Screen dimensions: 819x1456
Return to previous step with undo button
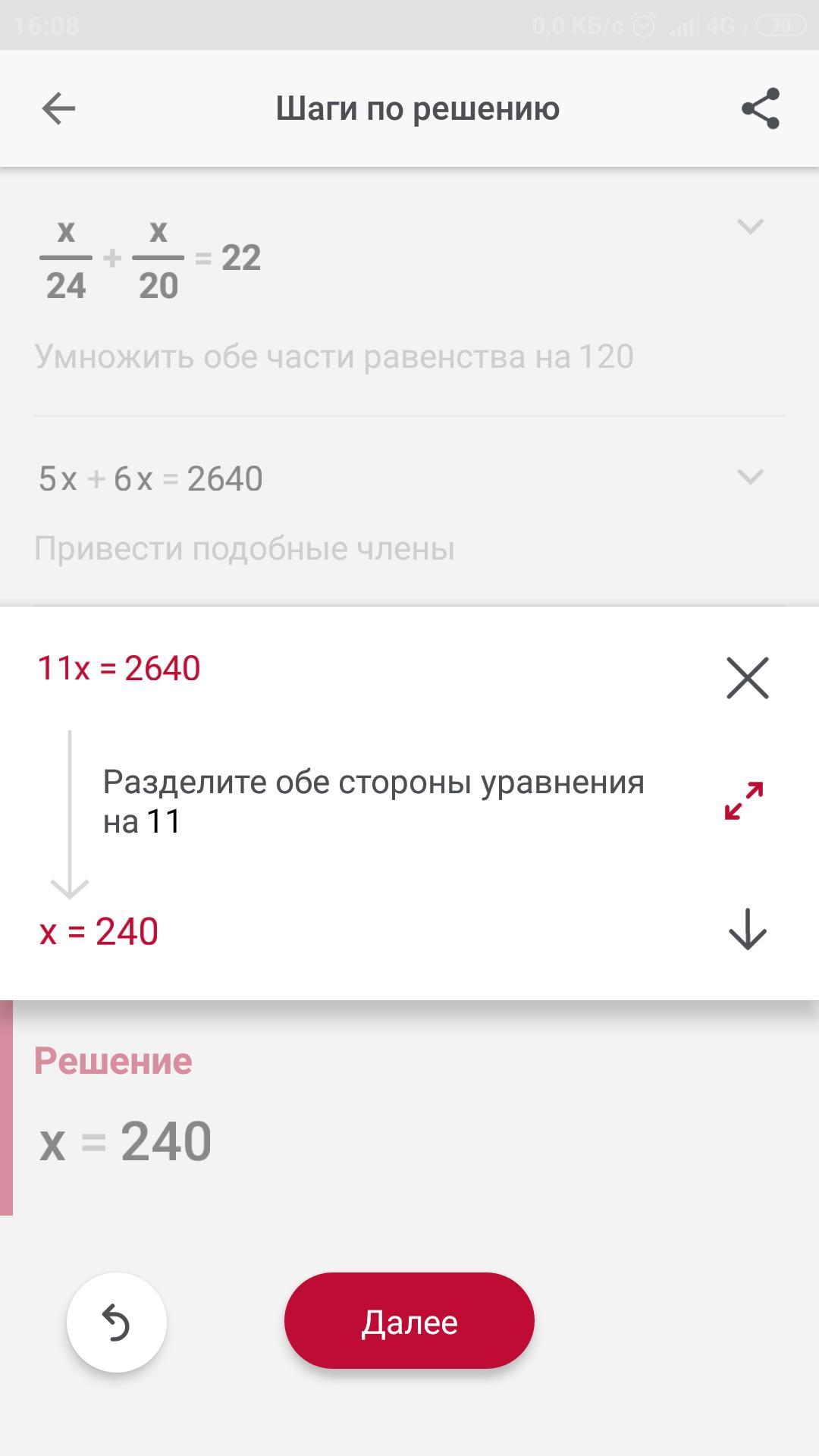click(x=117, y=1323)
